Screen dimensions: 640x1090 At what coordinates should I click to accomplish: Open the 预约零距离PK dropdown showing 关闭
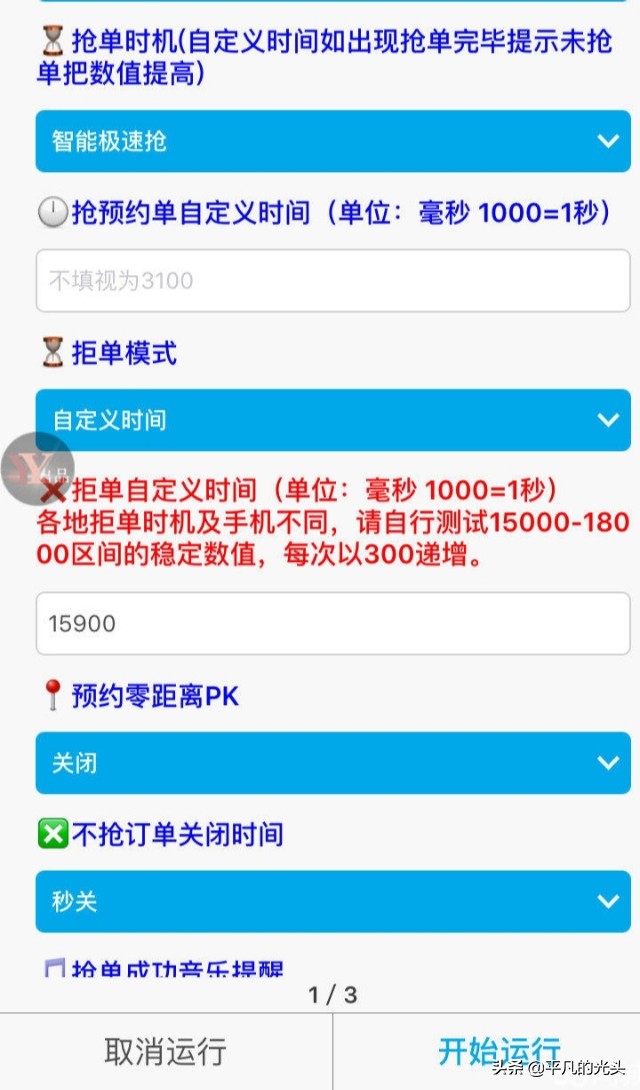point(333,763)
